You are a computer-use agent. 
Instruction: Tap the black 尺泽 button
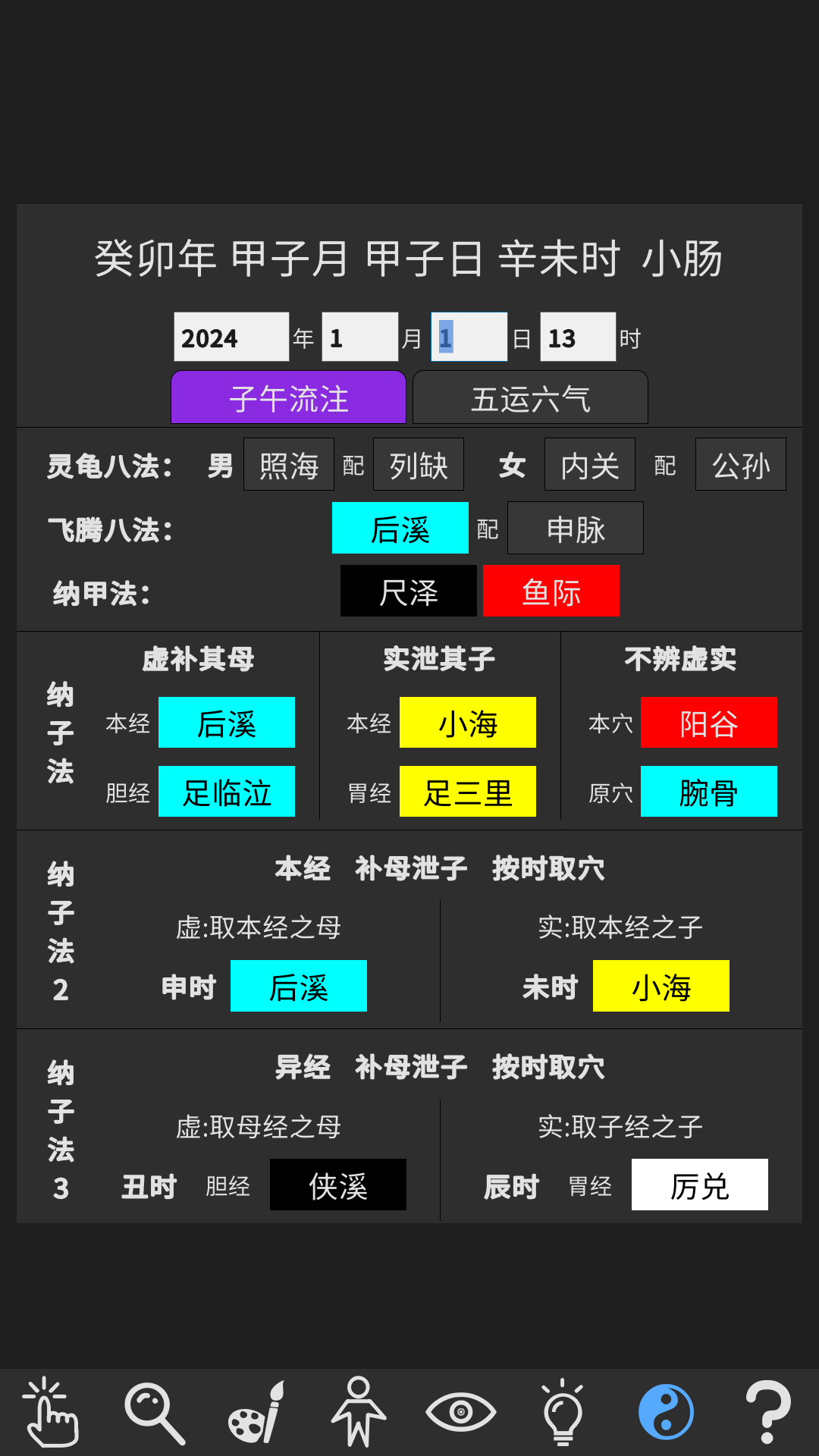pyautogui.click(x=409, y=591)
